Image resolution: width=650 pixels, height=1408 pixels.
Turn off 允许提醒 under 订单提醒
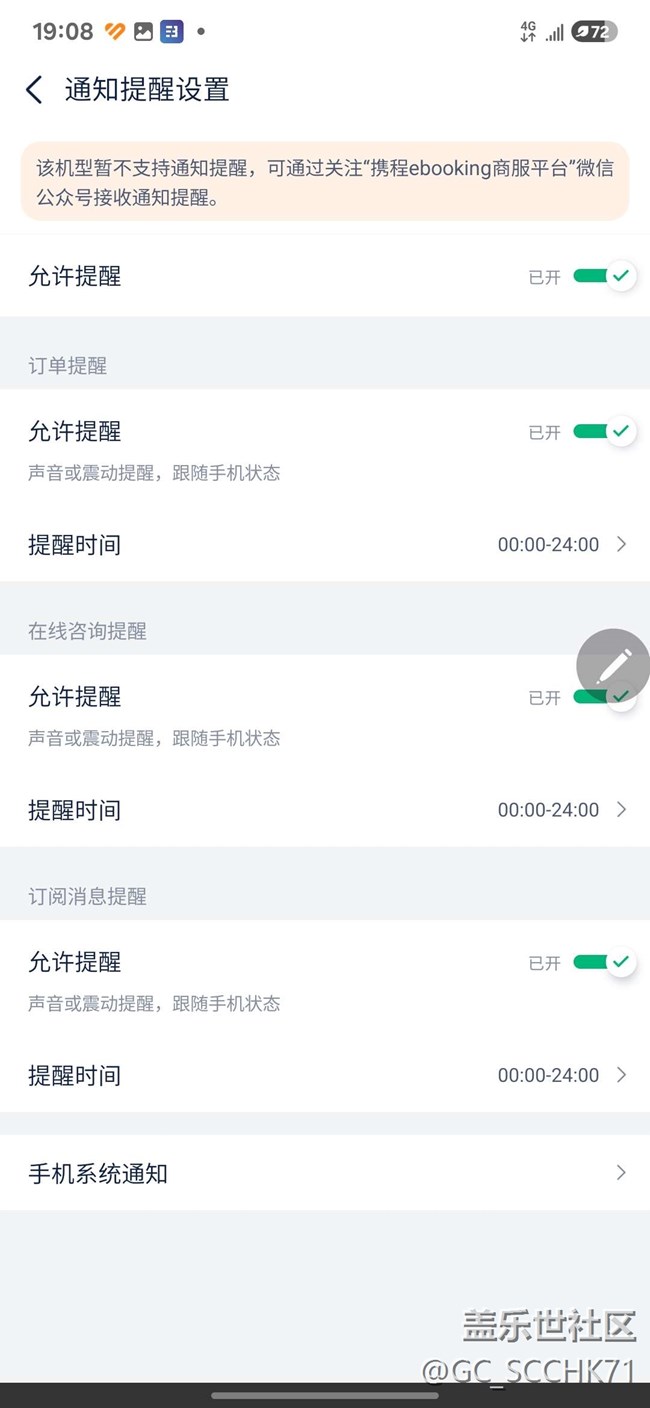603,432
